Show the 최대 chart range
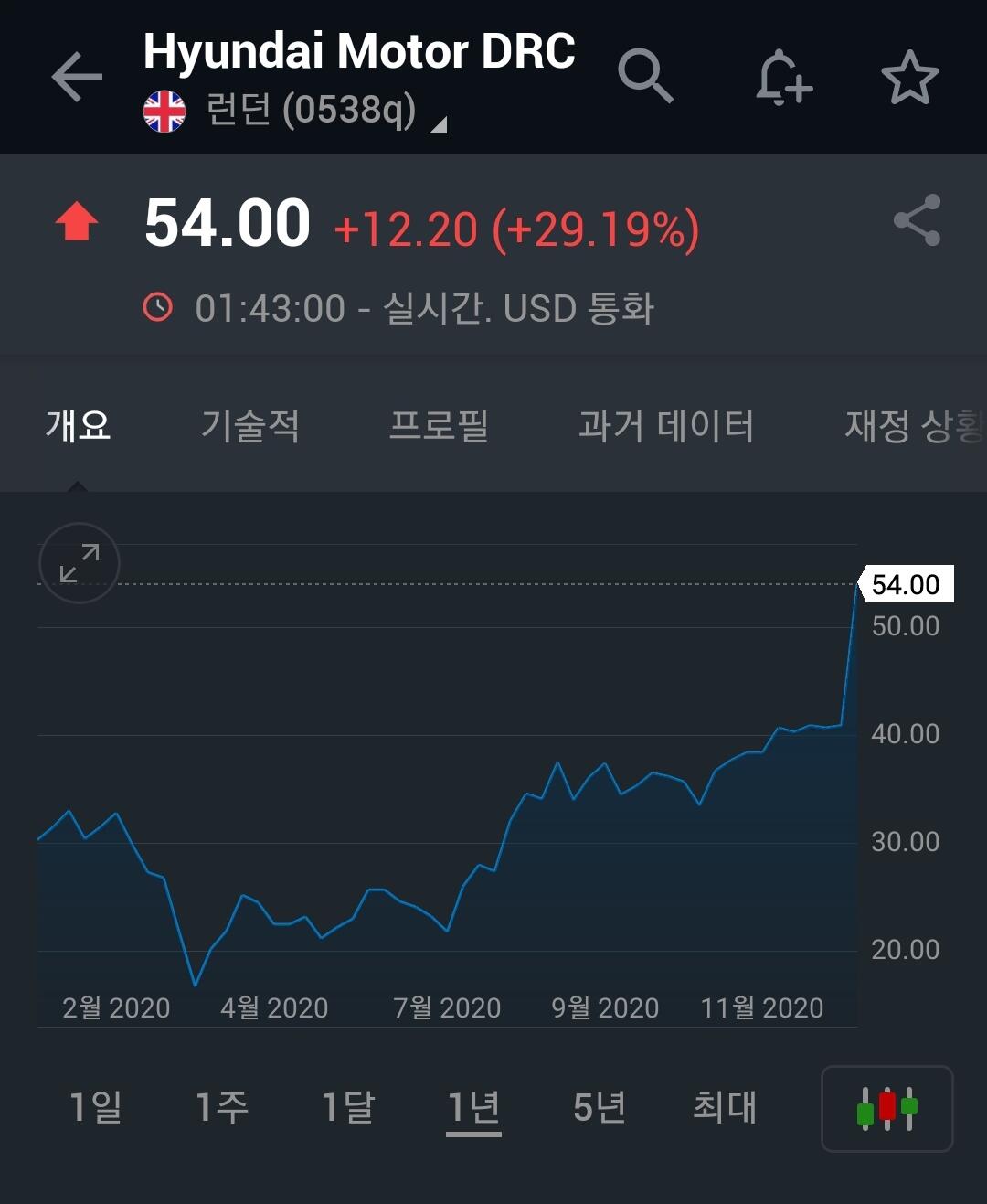987x1204 pixels. (x=725, y=1107)
